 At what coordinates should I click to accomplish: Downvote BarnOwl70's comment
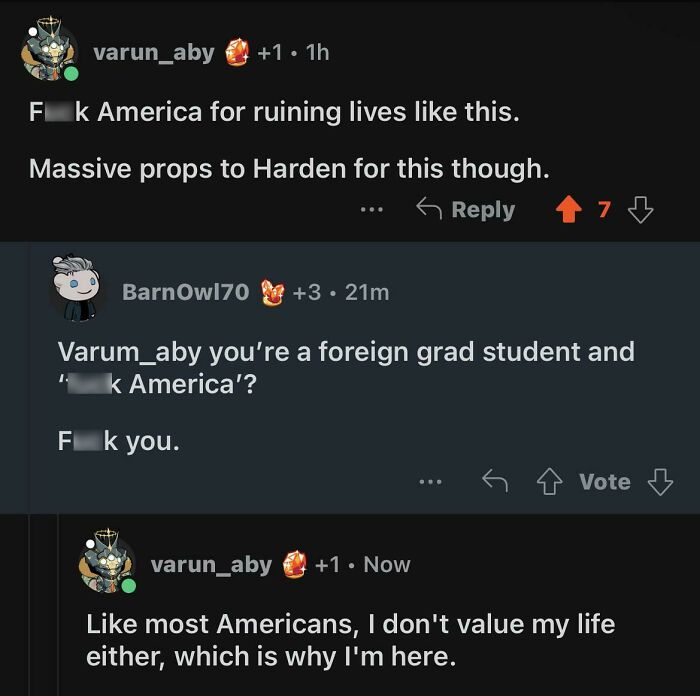[660, 482]
